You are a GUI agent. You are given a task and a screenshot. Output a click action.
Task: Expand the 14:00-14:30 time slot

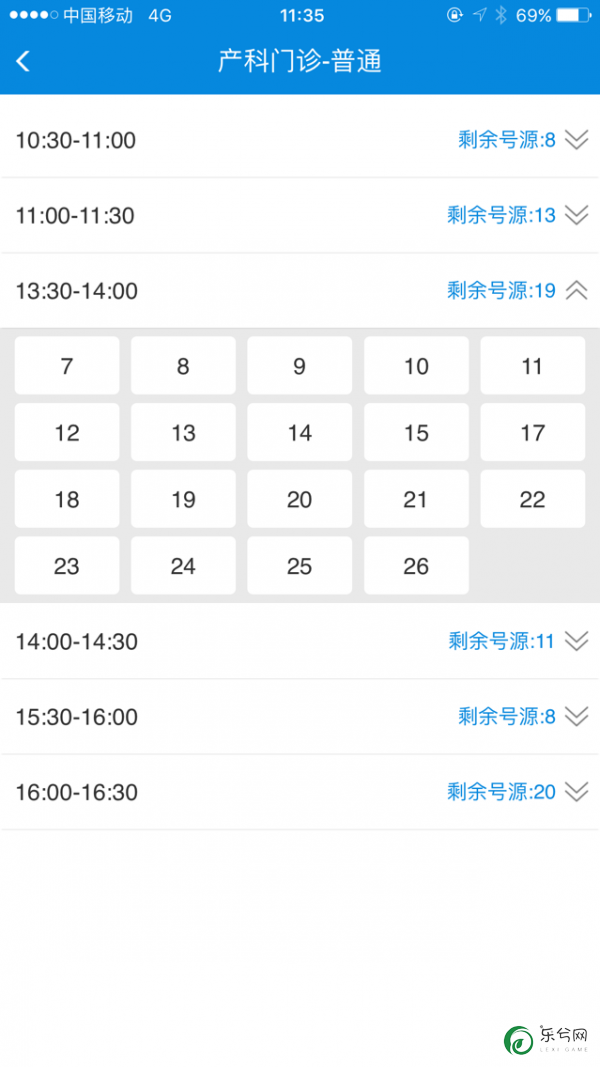(x=300, y=641)
